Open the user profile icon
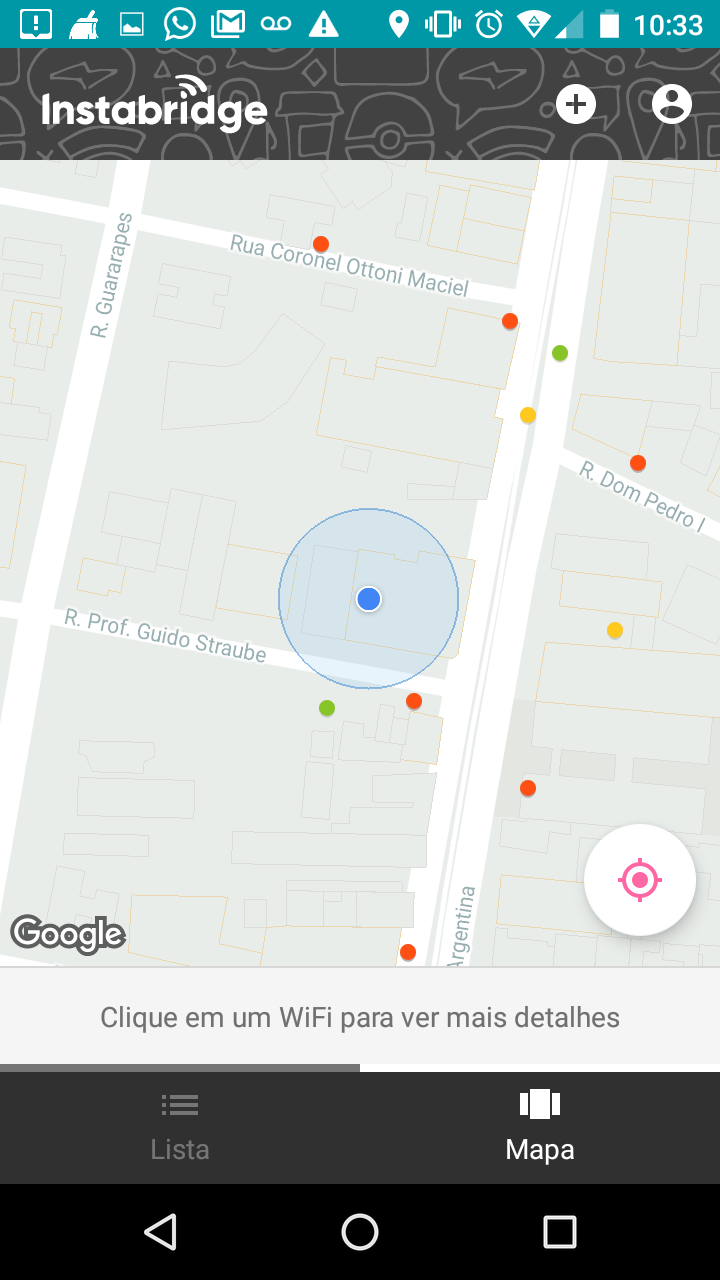Viewport: 720px width, 1280px height. (x=672, y=104)
